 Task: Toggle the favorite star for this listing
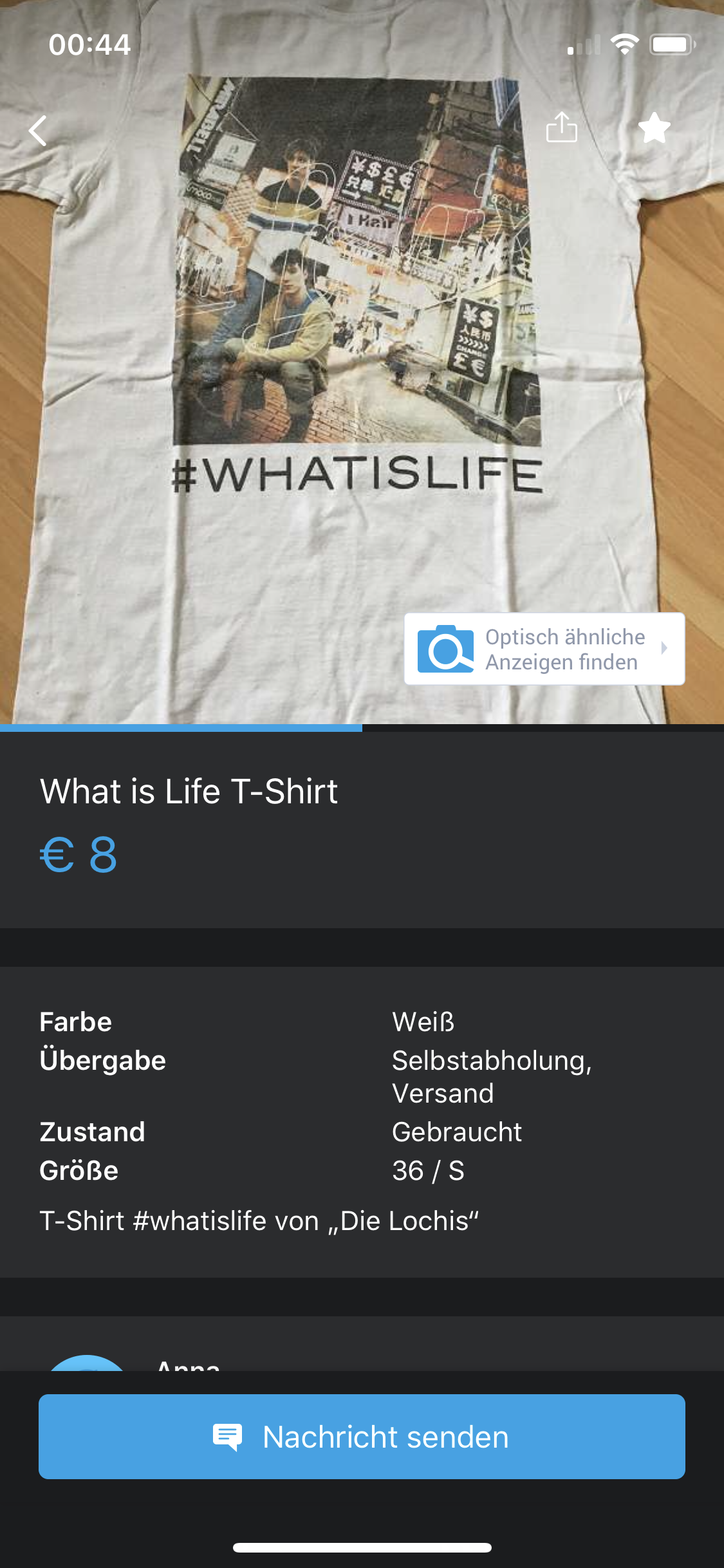[x=654, y=127]
